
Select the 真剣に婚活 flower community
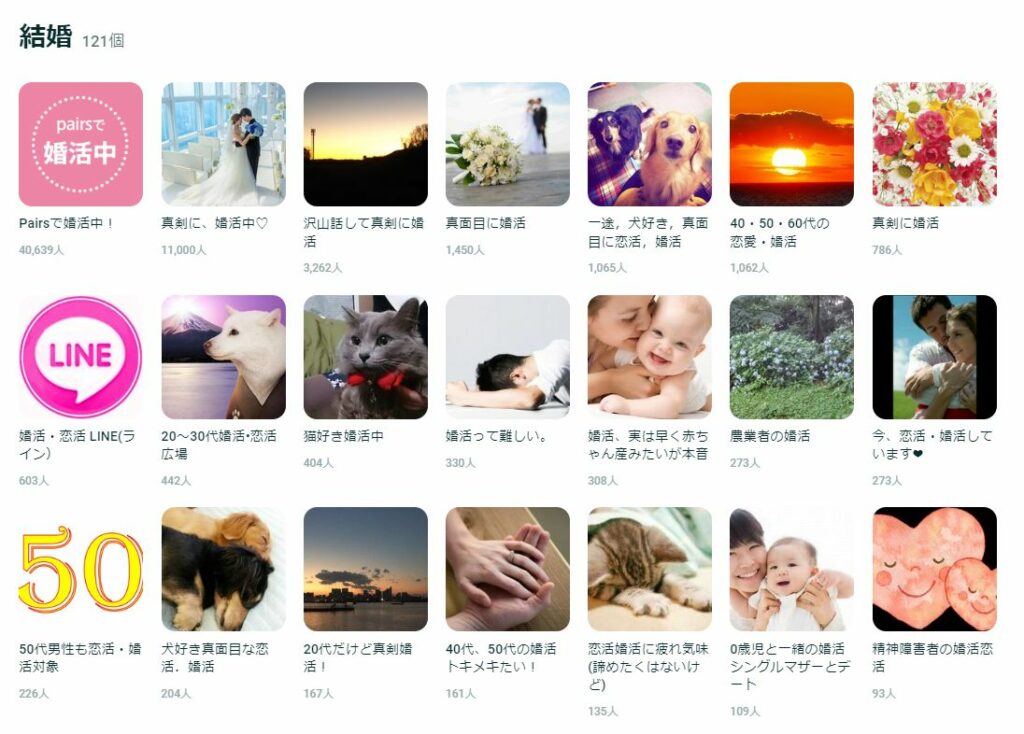pyautogui.click(x=934, y=144)
